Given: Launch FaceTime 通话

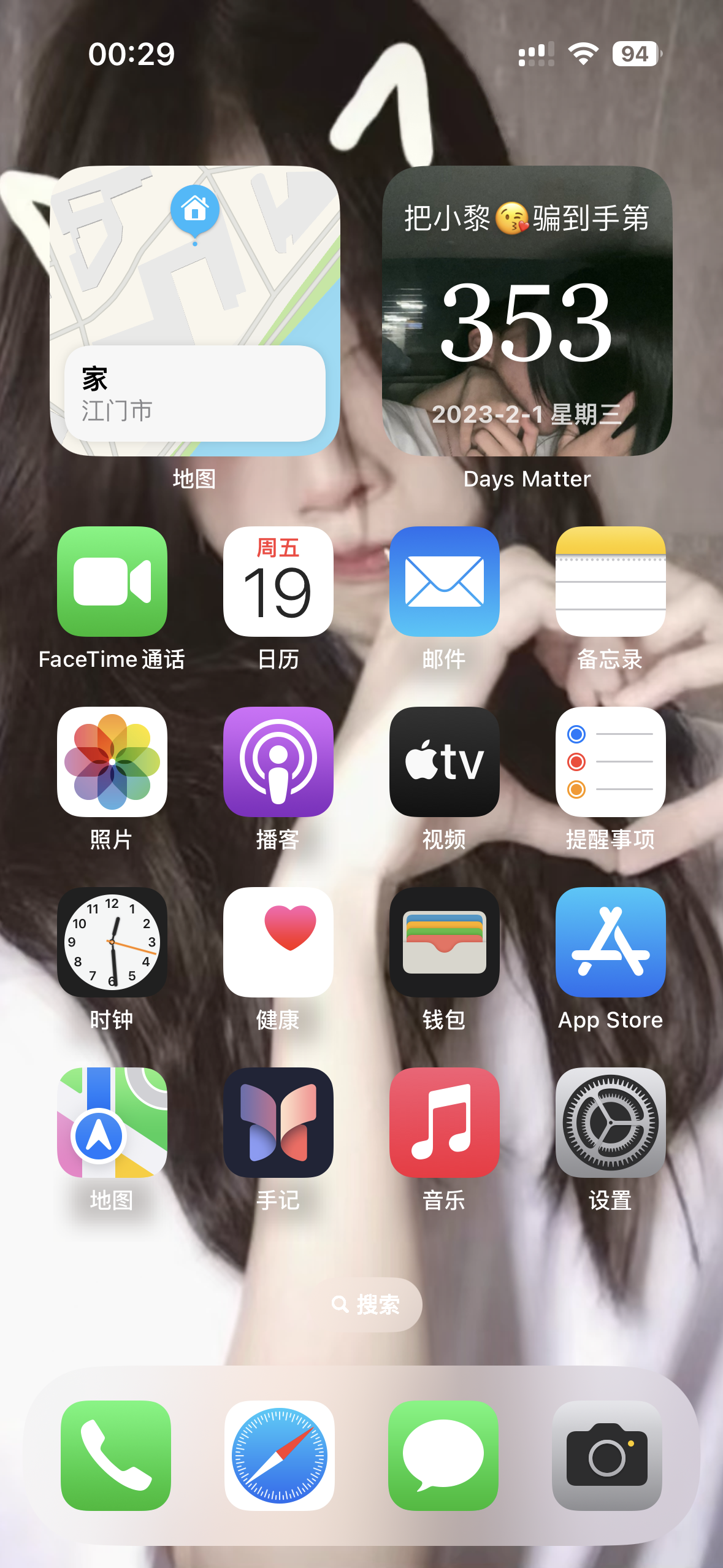Looking at the screenshot, I should point(112,581).
